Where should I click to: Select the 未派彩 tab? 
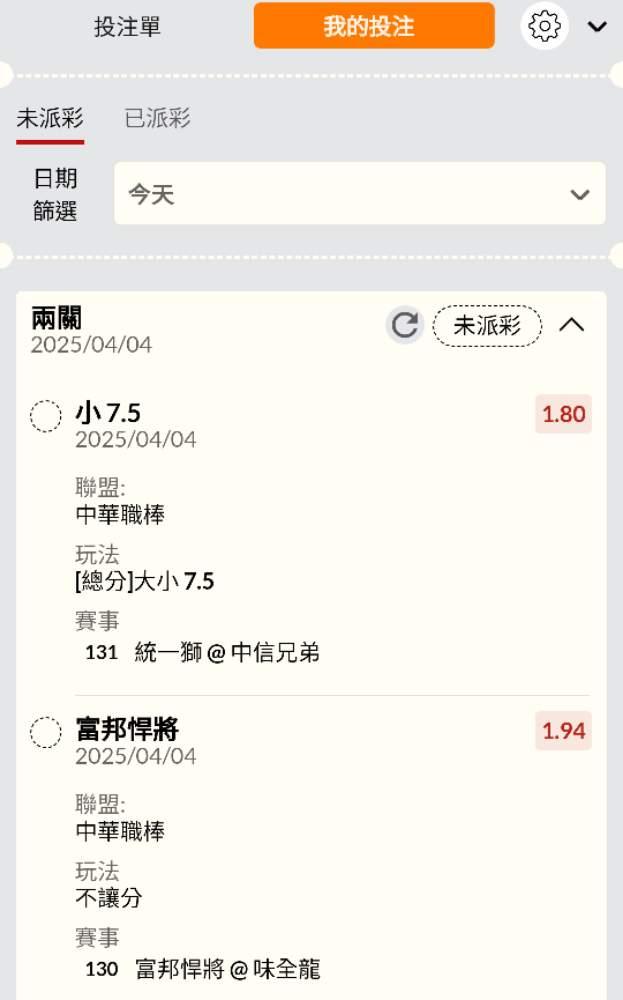(x=49, y=119)
